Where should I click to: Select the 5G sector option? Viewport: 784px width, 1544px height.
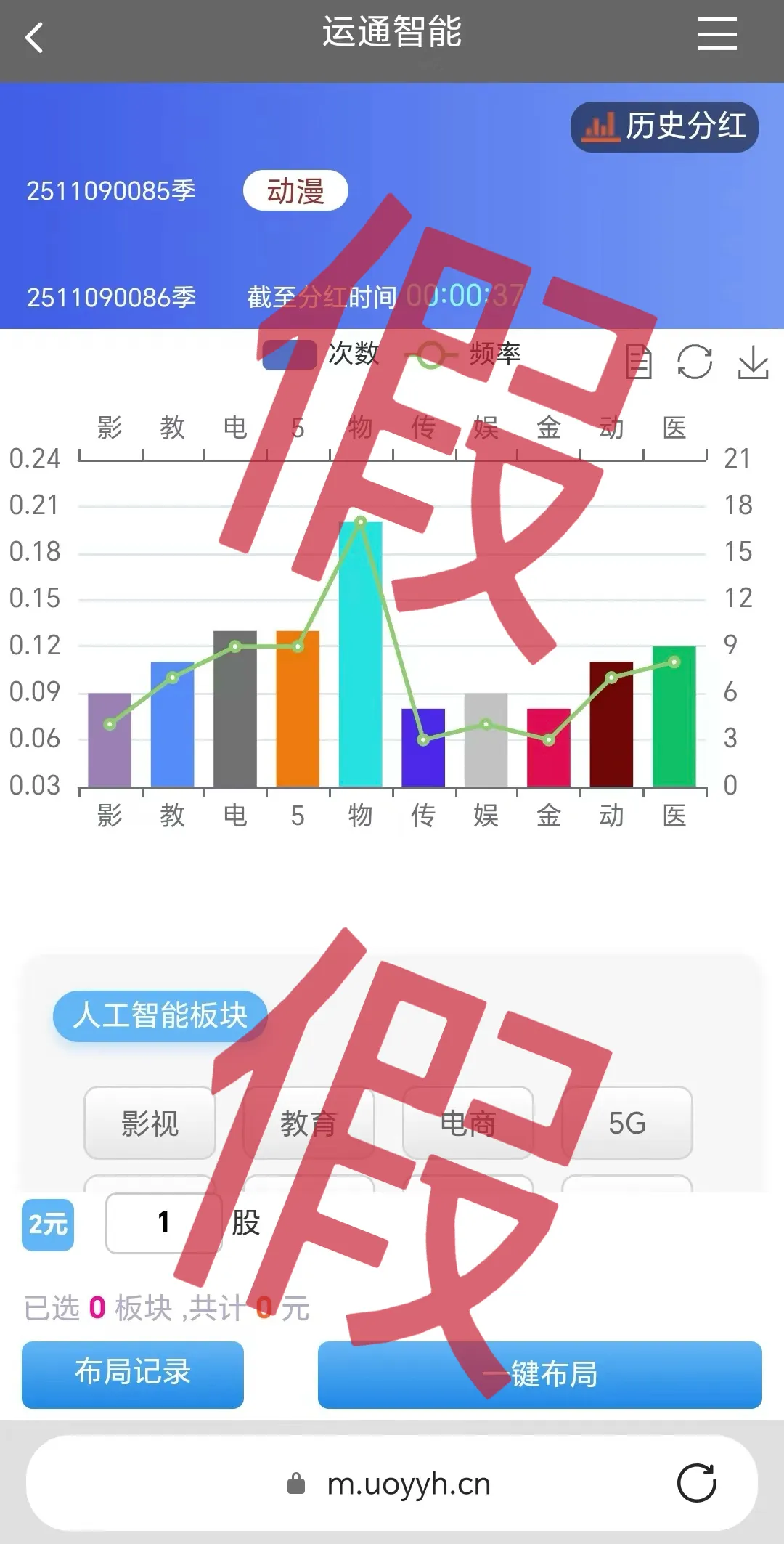[626, 1124]
